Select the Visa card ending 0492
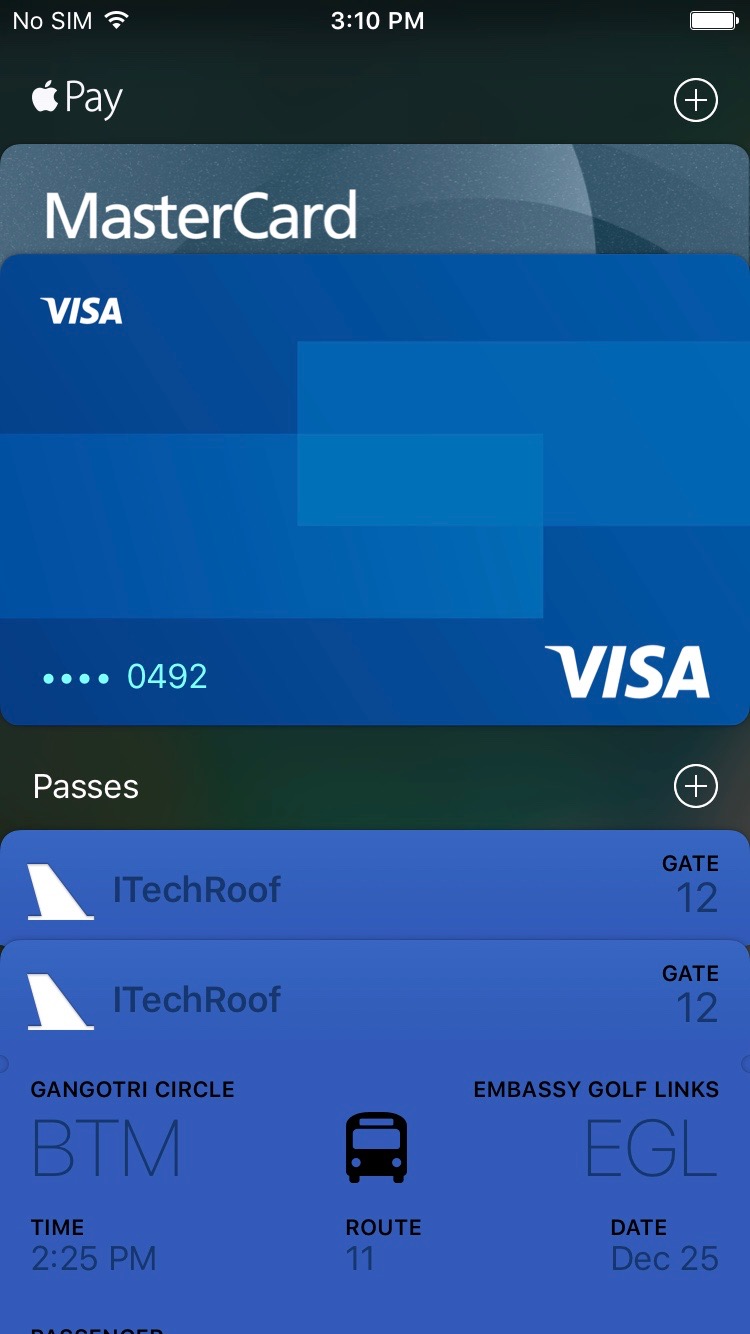Viewport: 750px width, 1334px height. click(x=374, y=490)
